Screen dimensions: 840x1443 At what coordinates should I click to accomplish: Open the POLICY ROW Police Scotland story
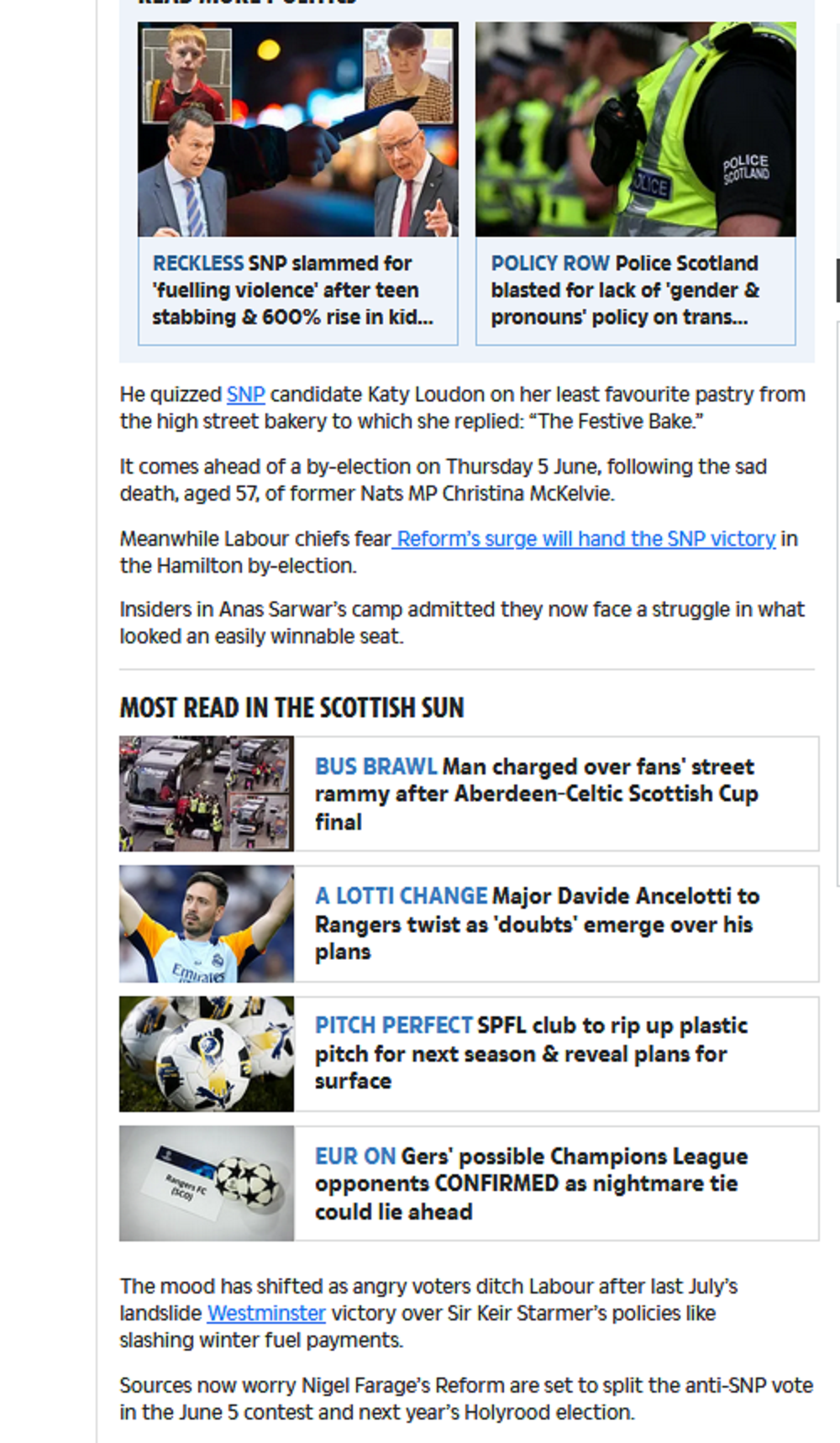635,183
